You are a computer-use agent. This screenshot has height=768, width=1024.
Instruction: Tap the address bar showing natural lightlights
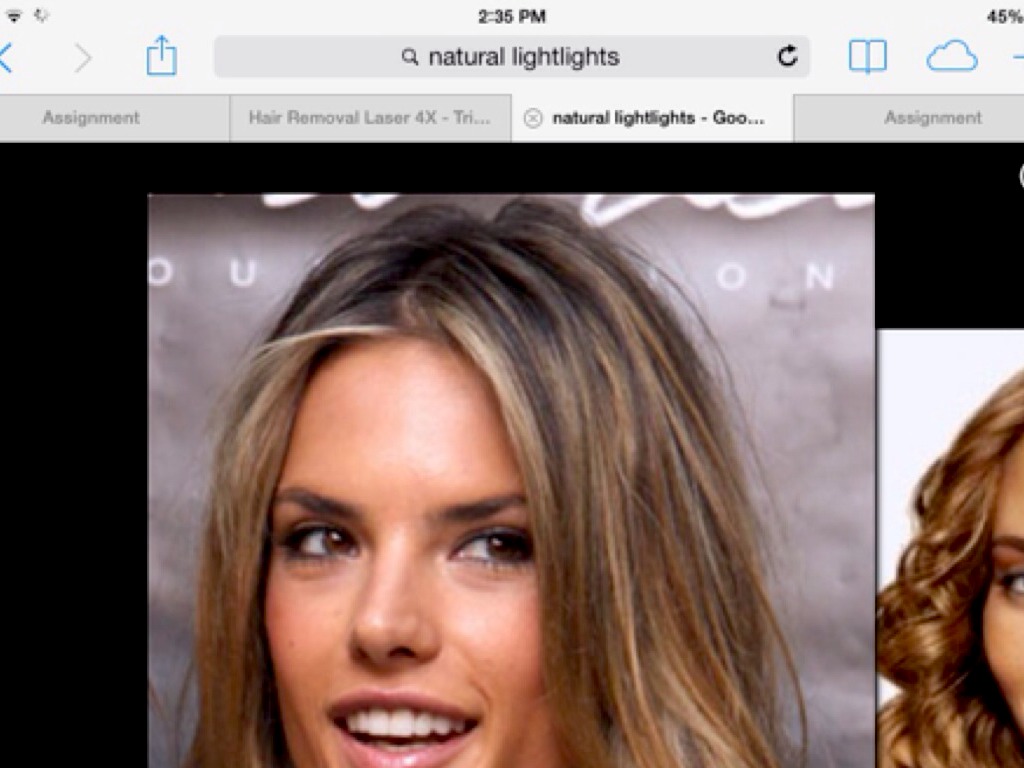pyautogui.click(x=510, y=57)
